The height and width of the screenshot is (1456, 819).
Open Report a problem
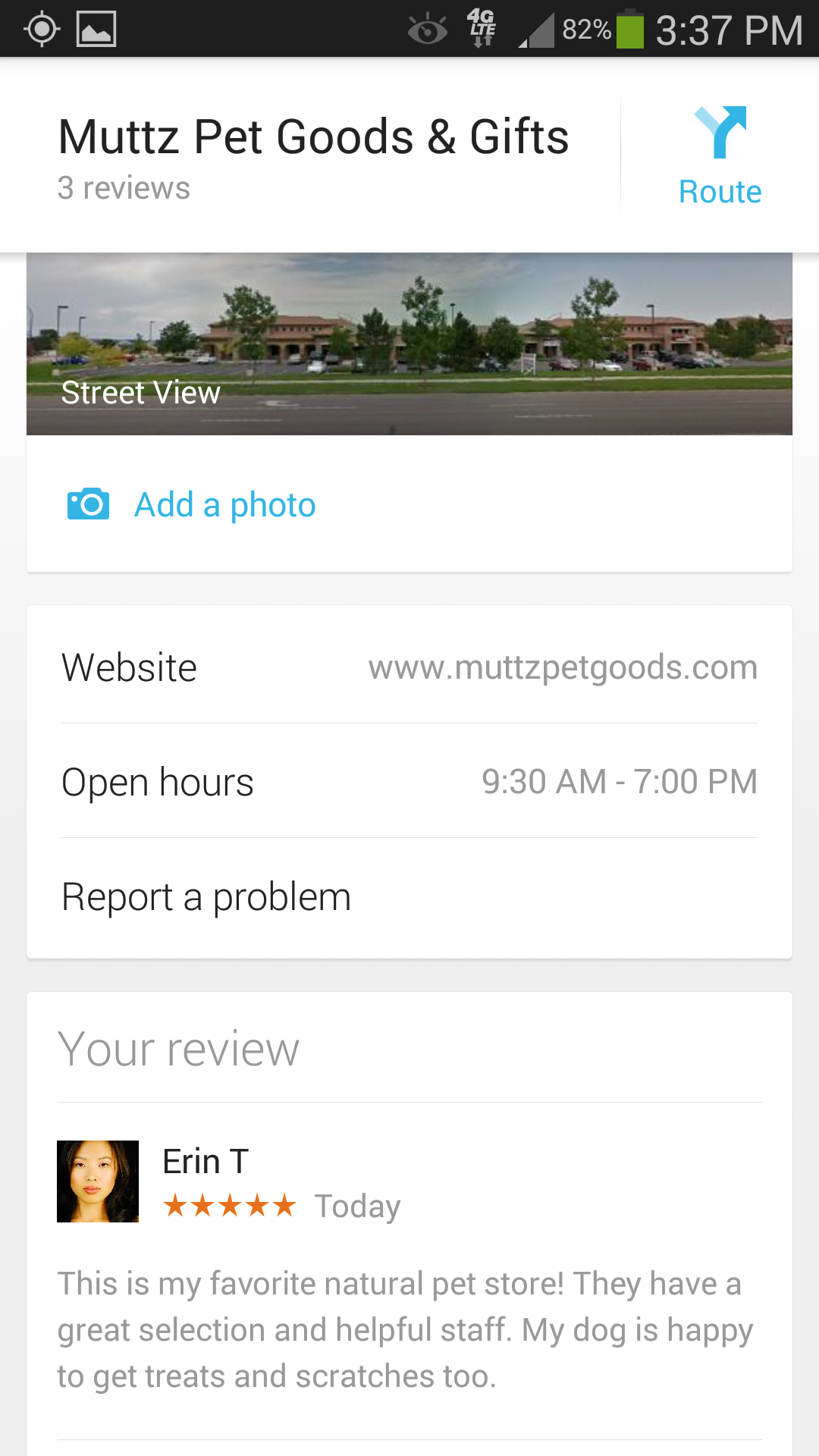(206, 896)
